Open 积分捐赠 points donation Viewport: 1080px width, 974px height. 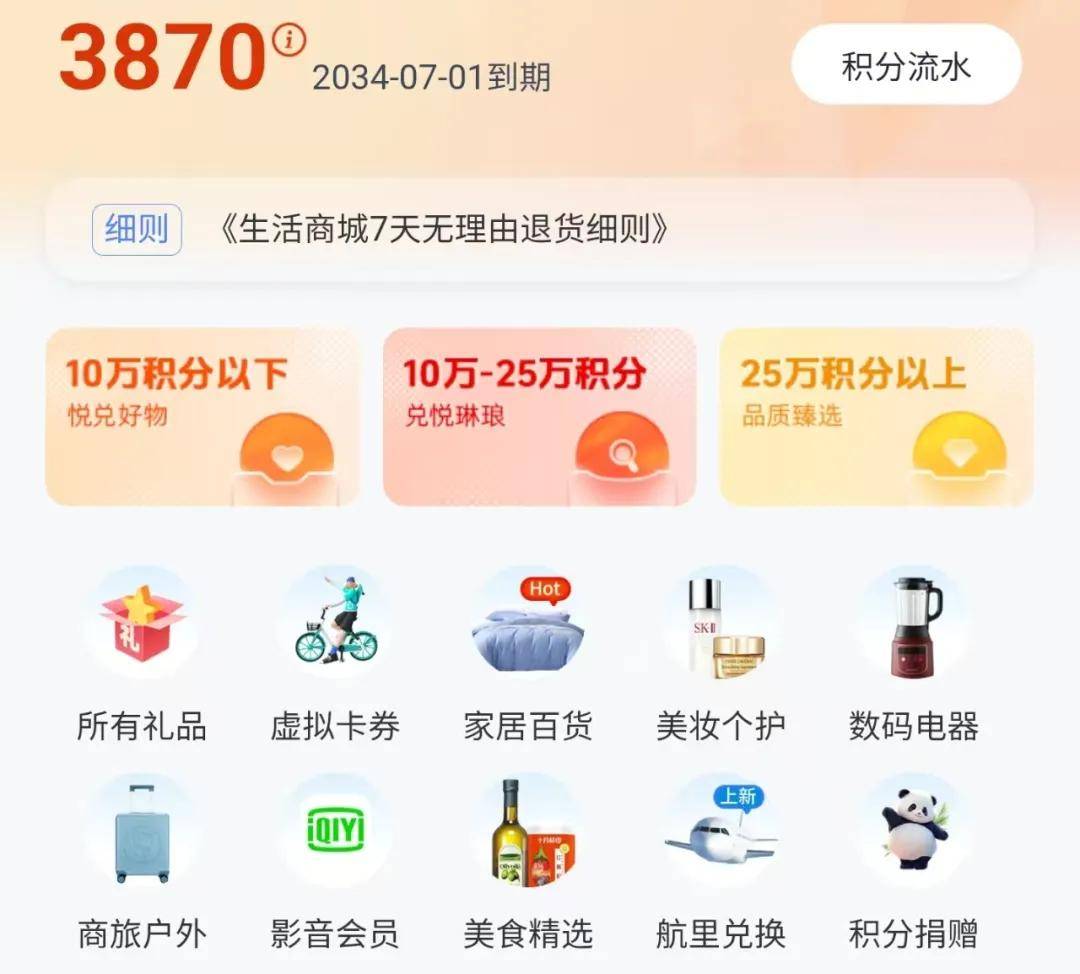coord(914,862)
